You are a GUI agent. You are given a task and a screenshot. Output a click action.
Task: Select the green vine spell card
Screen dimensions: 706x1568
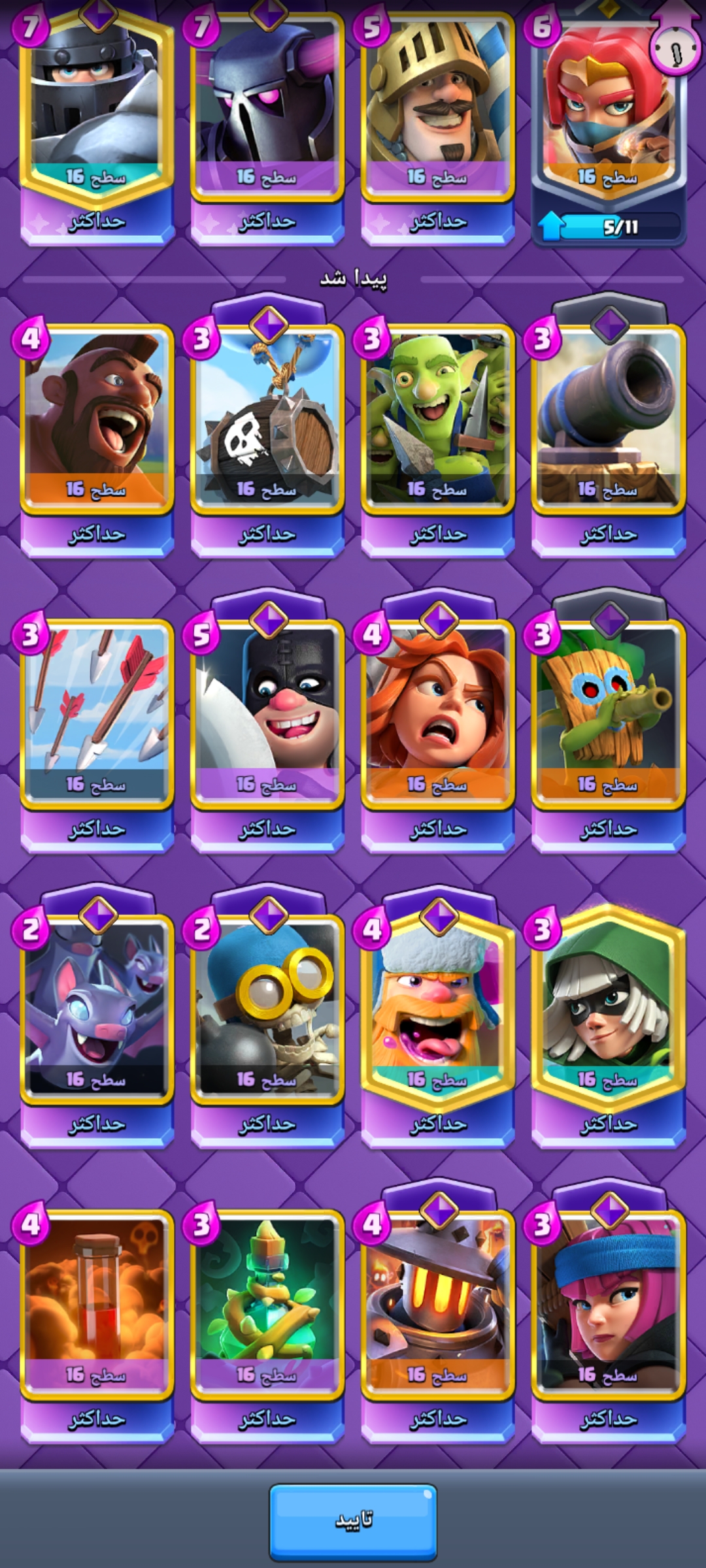tap(267, 1325)
